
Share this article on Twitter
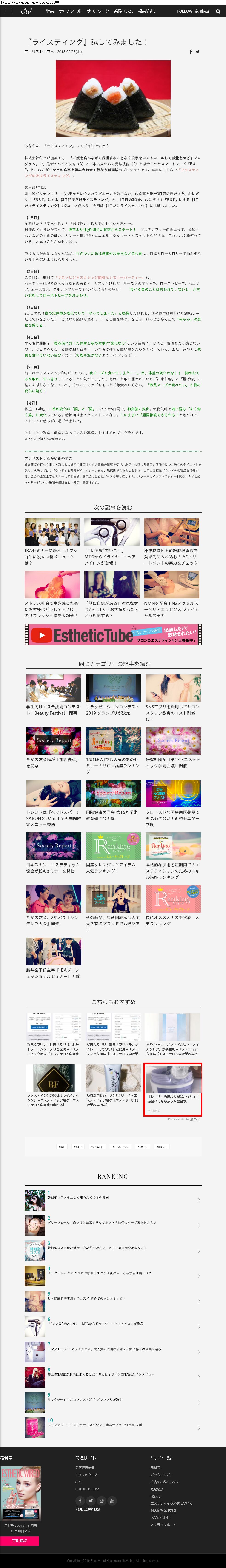(x=197, y=52)
